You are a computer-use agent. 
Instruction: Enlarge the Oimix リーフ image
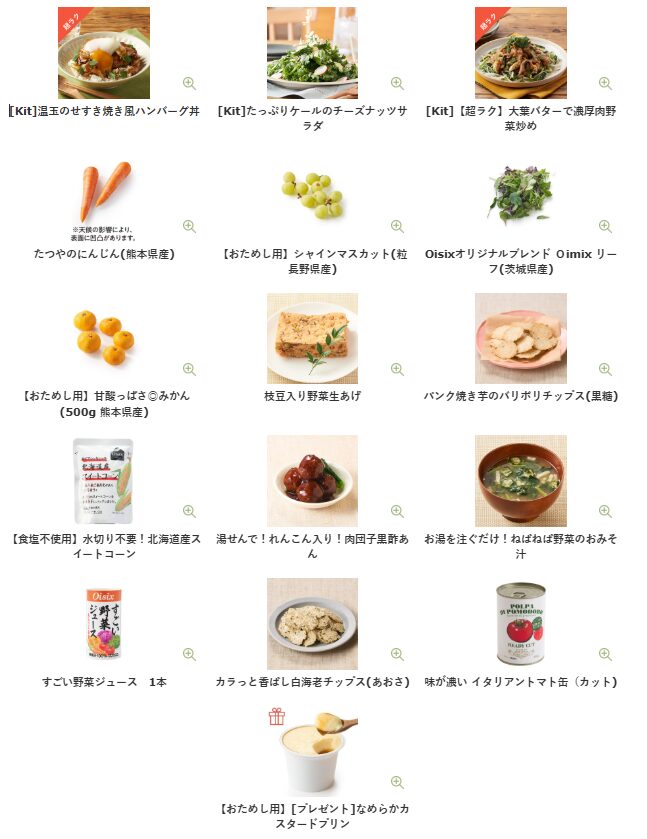click(605, 226)
